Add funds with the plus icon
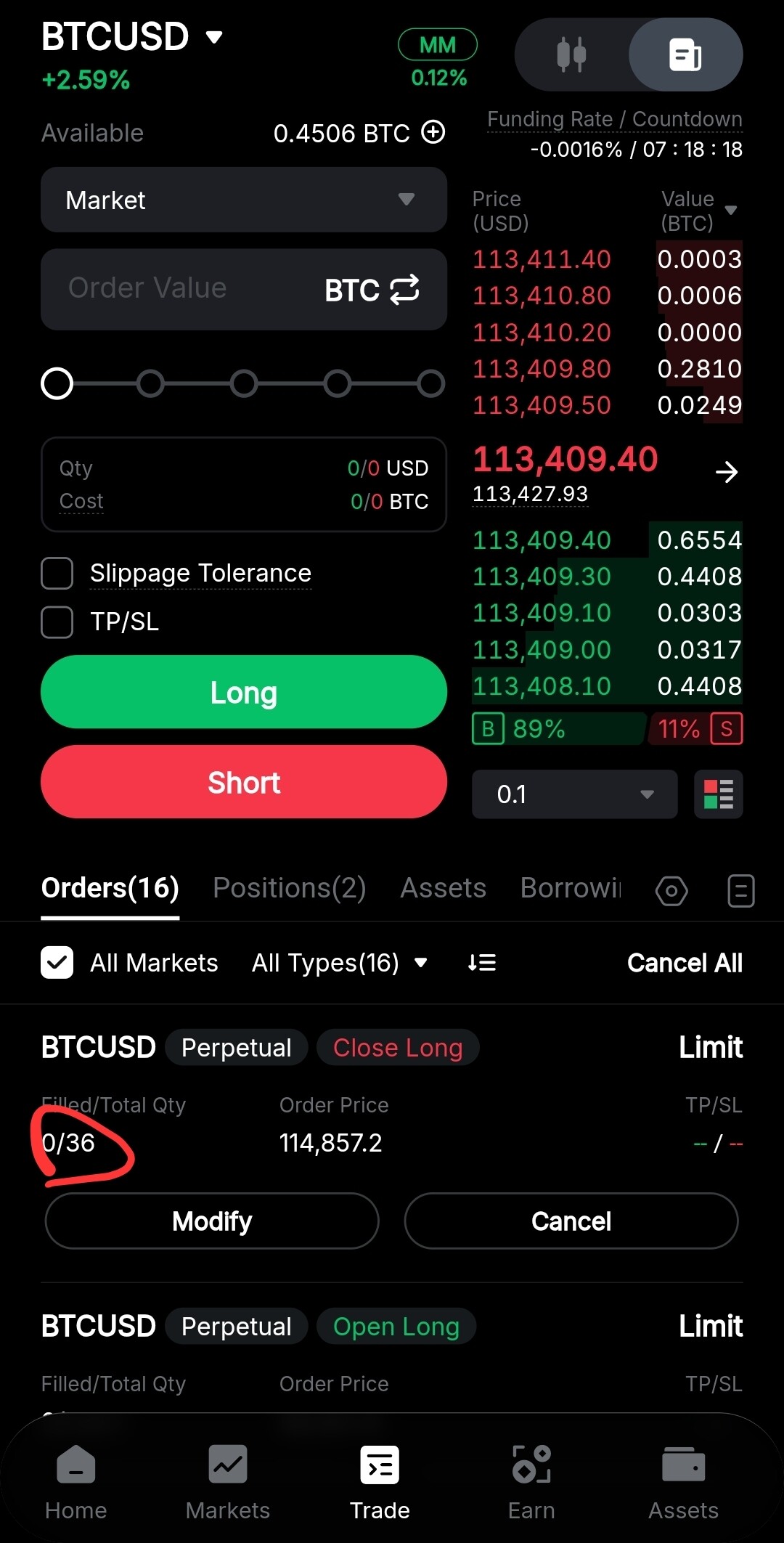 click(x=433, y=132)
